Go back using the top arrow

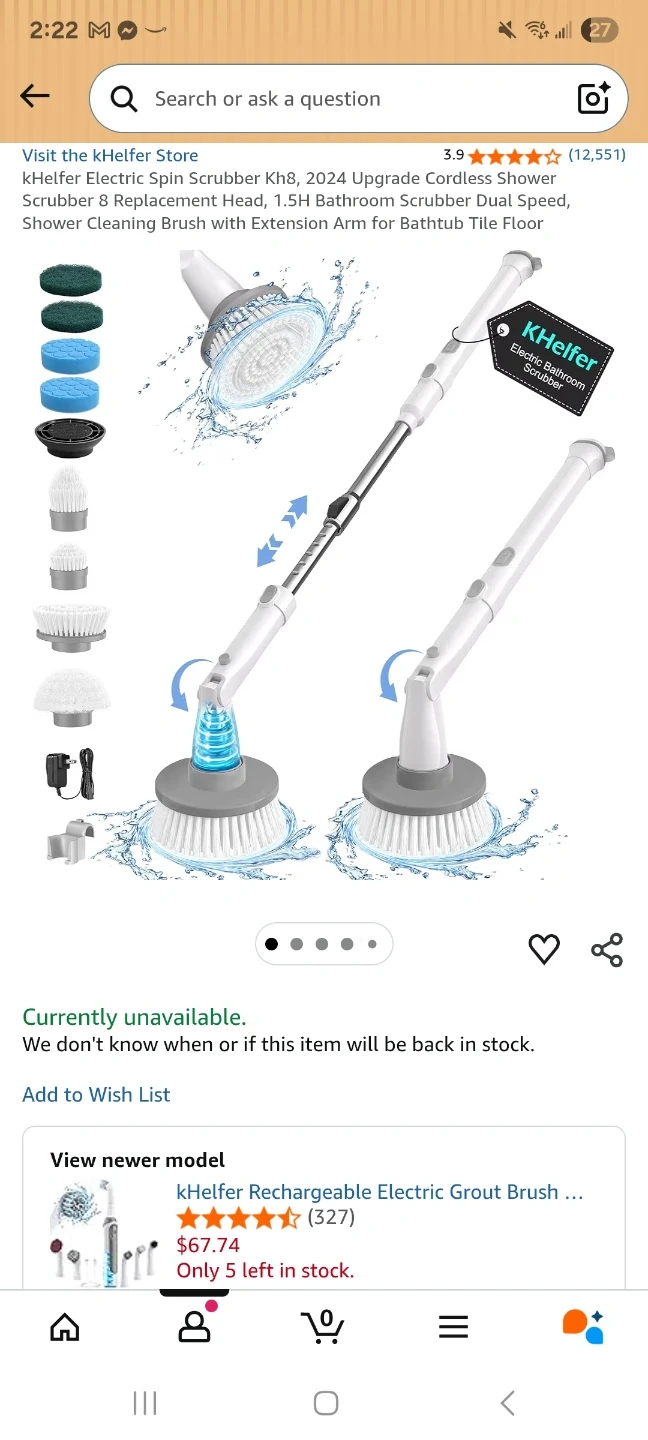[x=35, y=96]
